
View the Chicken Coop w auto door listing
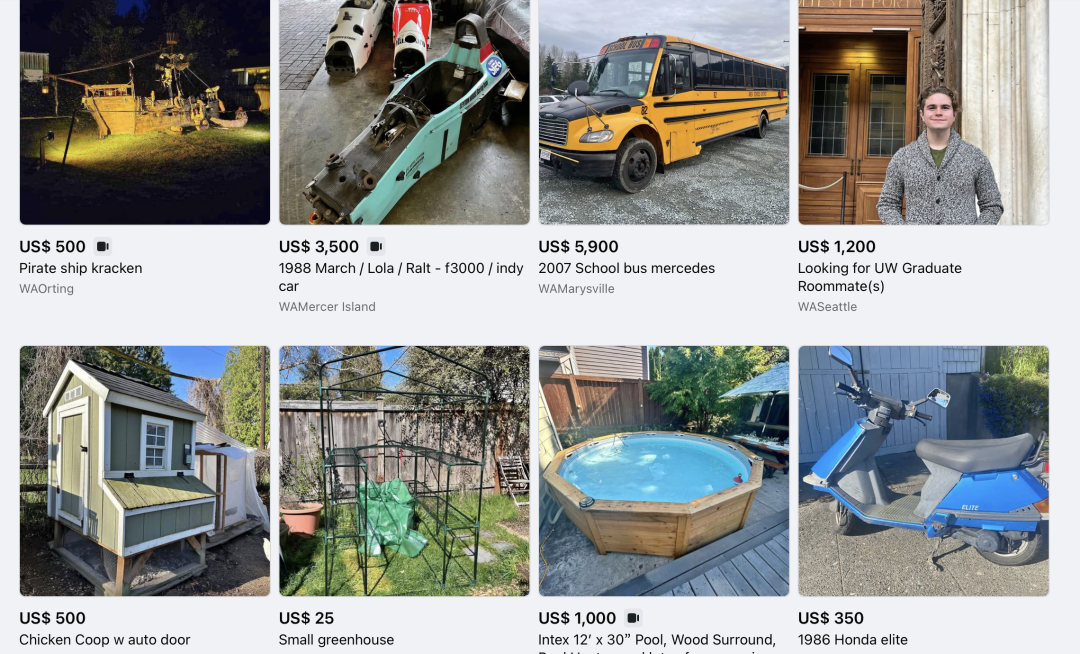tap(144, 470)
